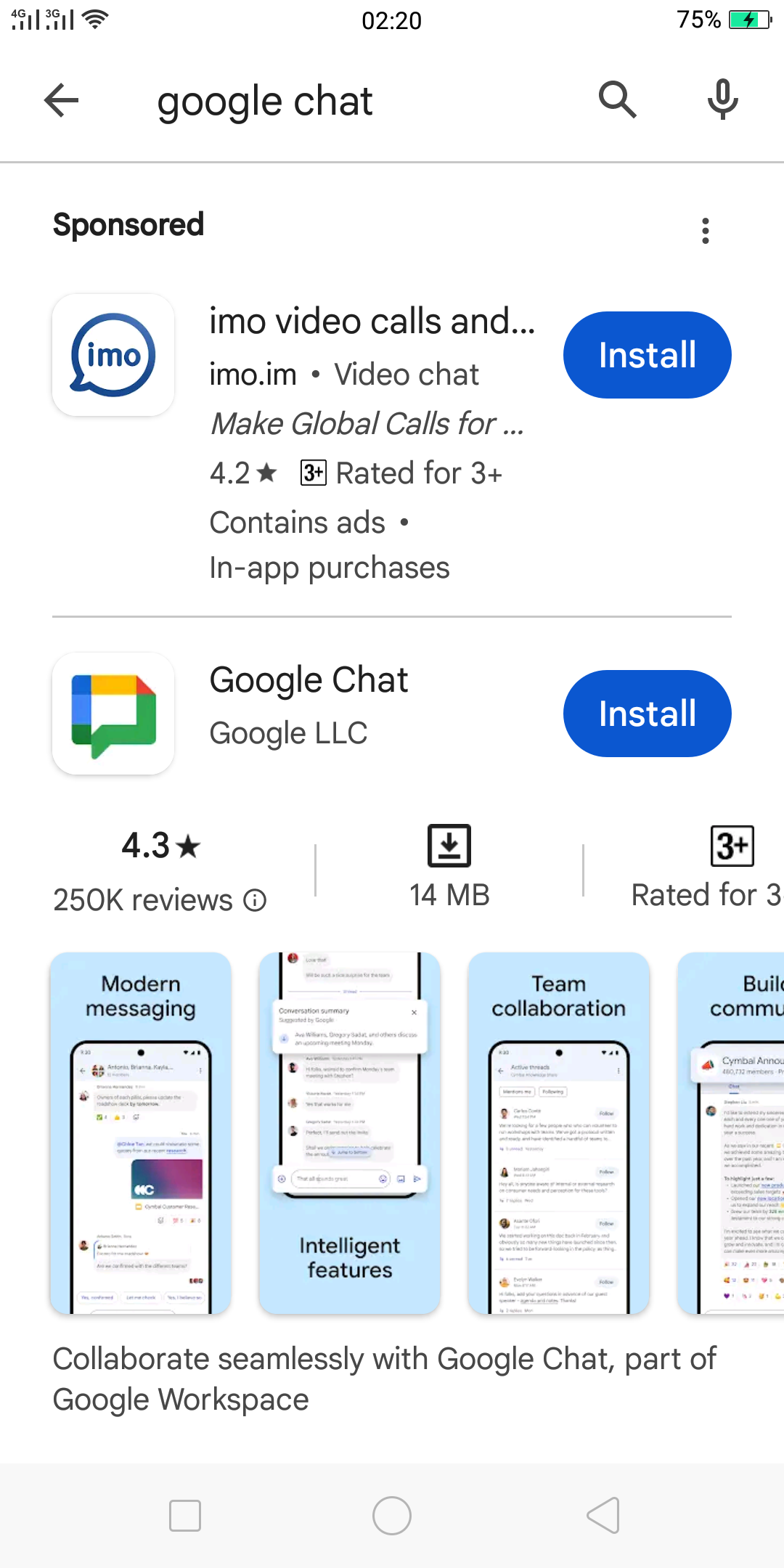The height and width of the screenshot is (1568, 784).
Task: Install imo video calls app
Action: click(647, 355)
